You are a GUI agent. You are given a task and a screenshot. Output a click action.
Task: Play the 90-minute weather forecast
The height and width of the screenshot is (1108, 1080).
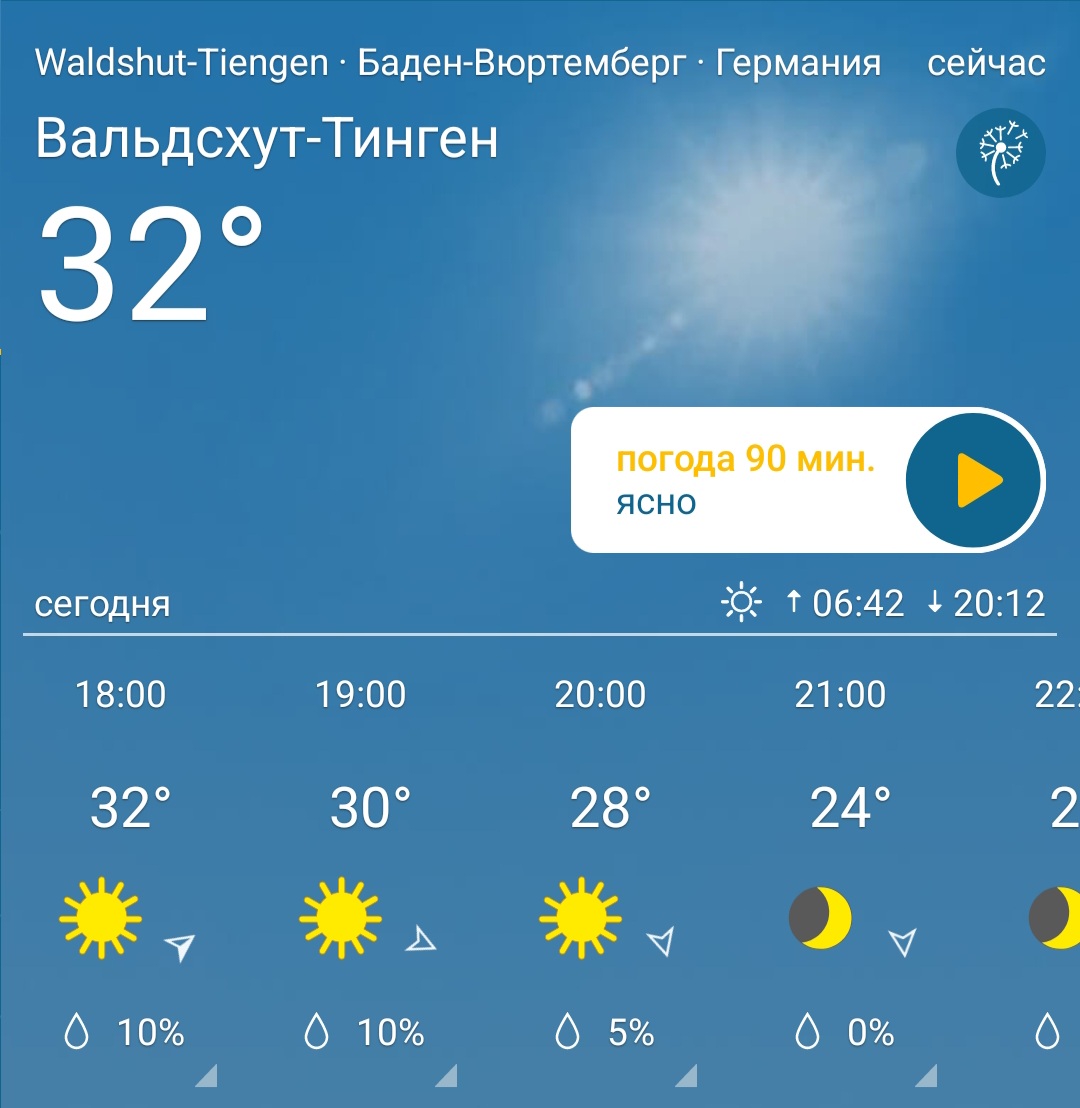(973, 481)
